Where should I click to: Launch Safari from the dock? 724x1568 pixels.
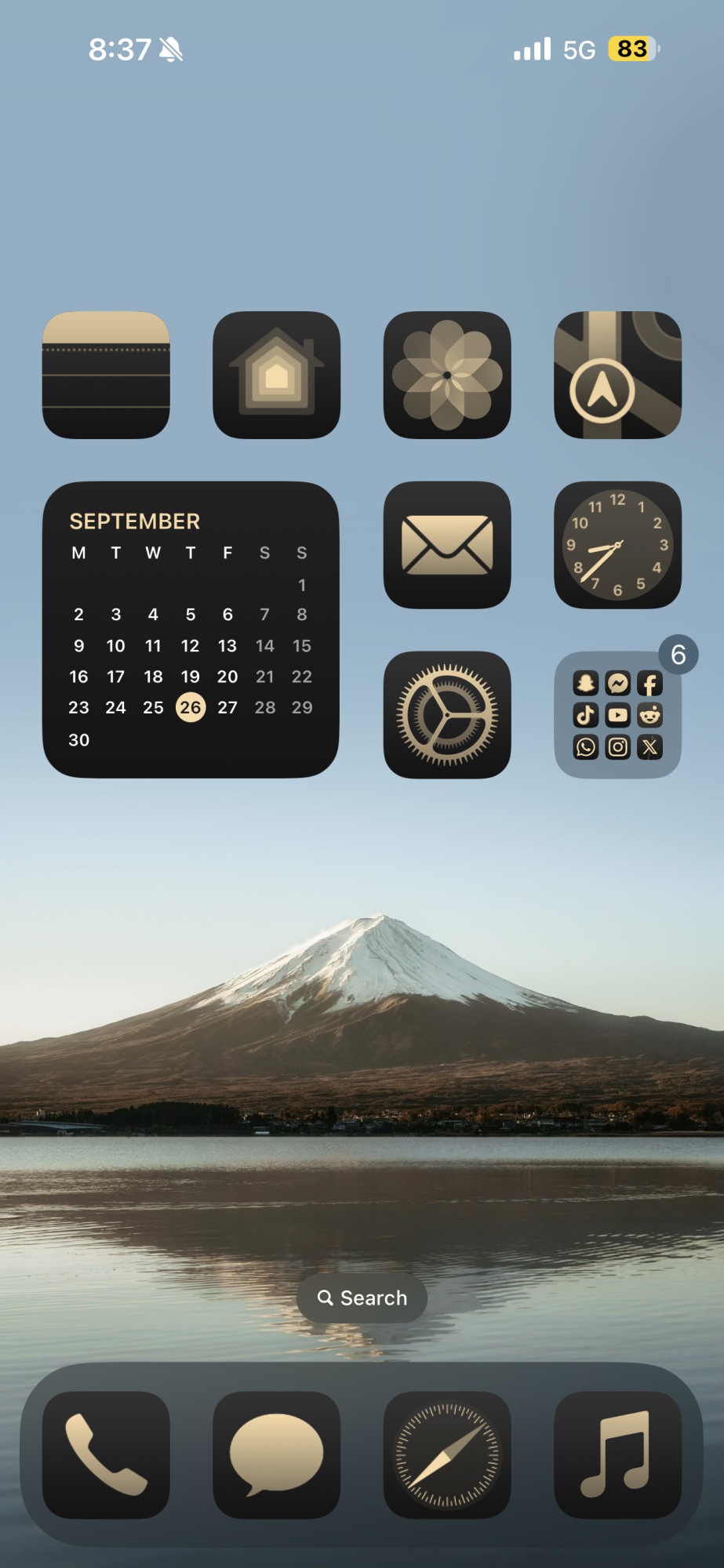pyautogui.click(x=447, y=1455)
